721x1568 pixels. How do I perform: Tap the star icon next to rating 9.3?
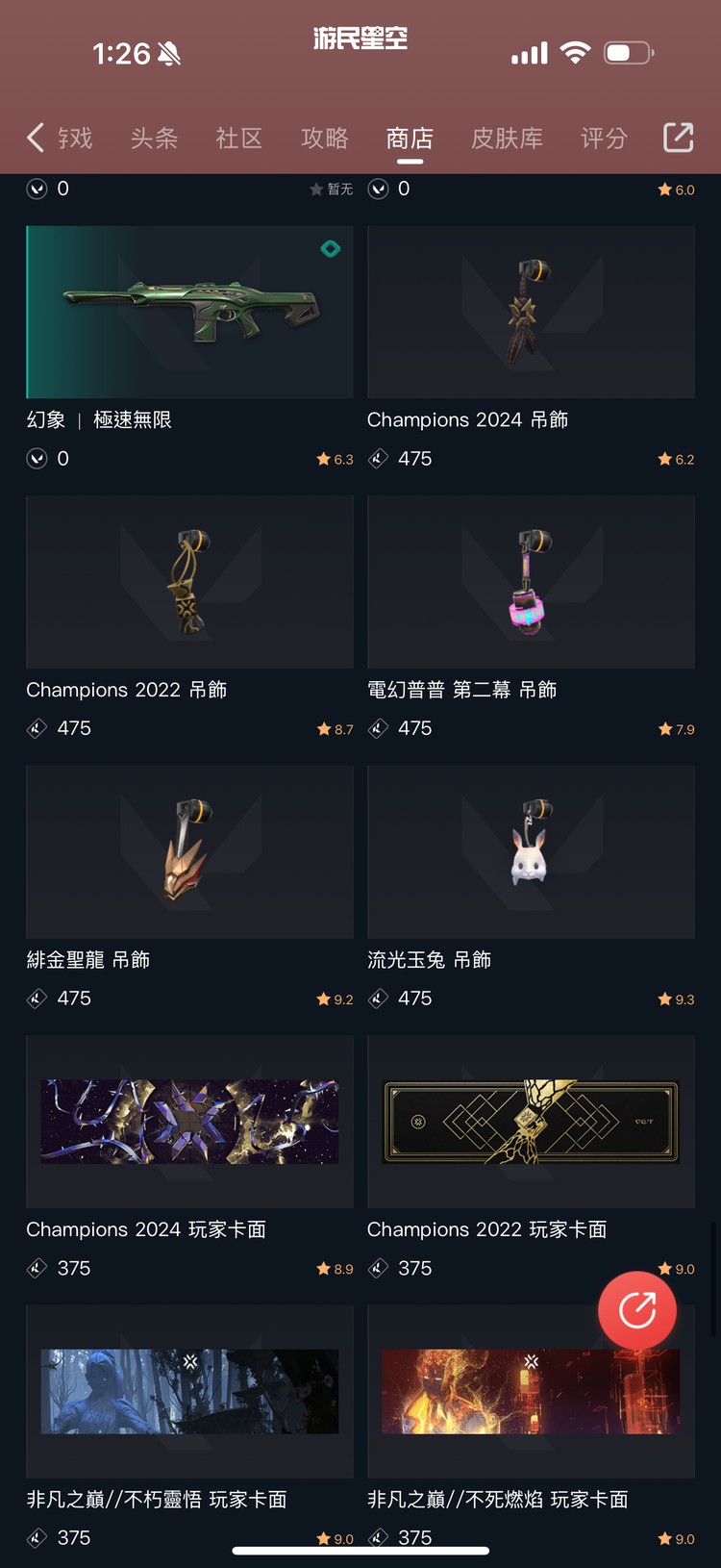[664, 999]
